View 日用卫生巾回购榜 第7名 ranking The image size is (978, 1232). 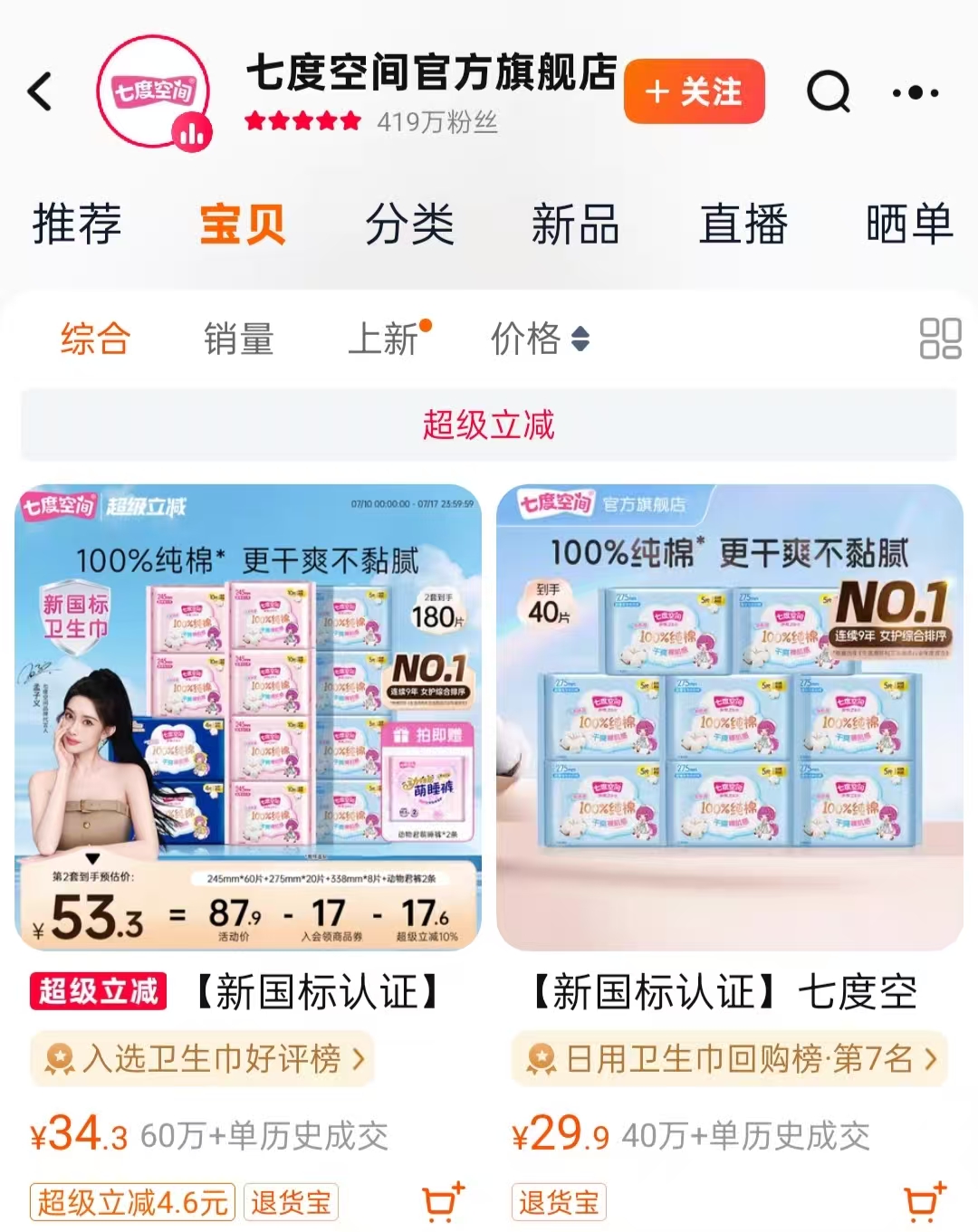point(729,1058)
